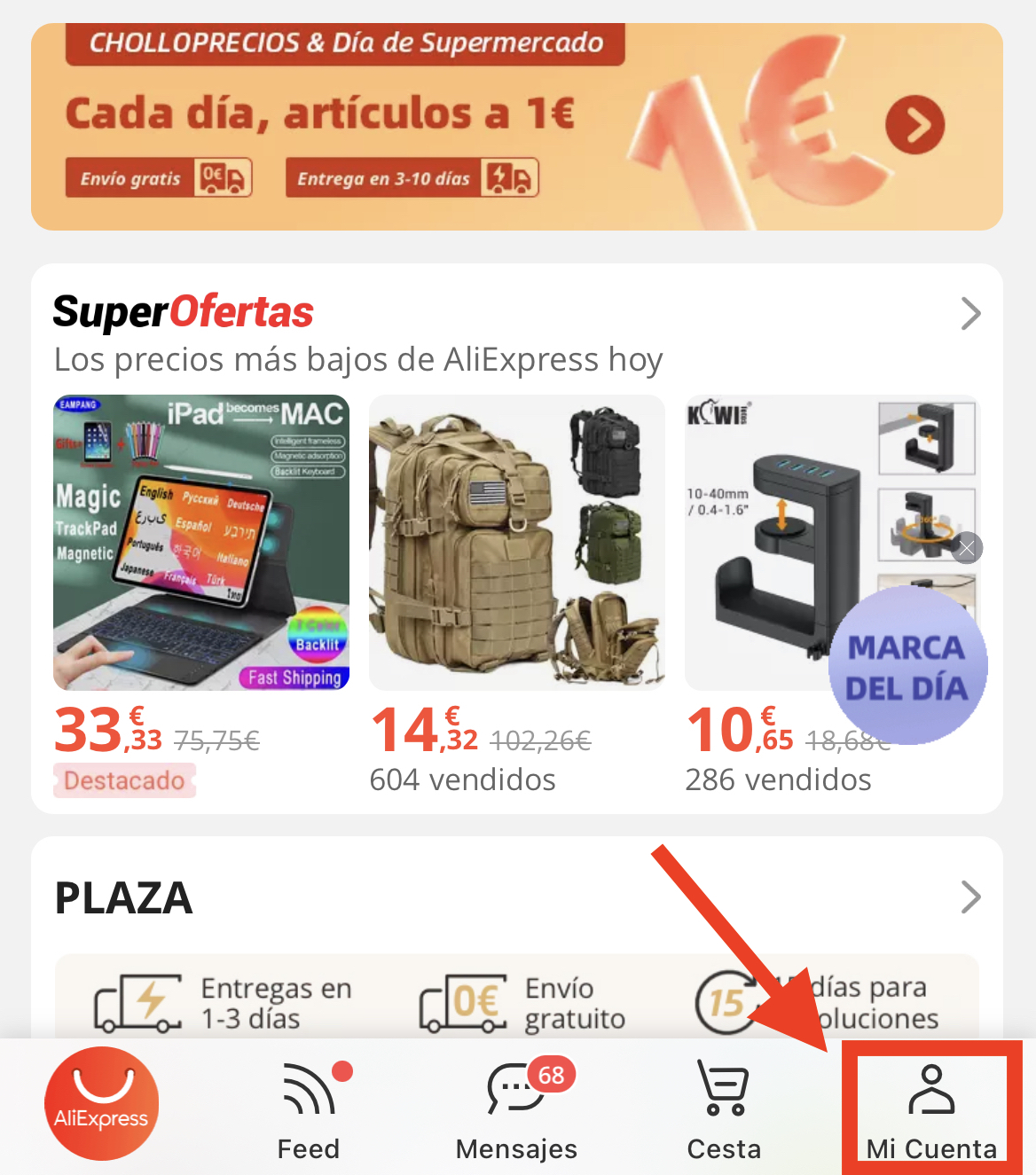This screenshot has height=1175, width=1036.
Task: Go to the AliExpress home tab
Action: [x=102, y=1103]
